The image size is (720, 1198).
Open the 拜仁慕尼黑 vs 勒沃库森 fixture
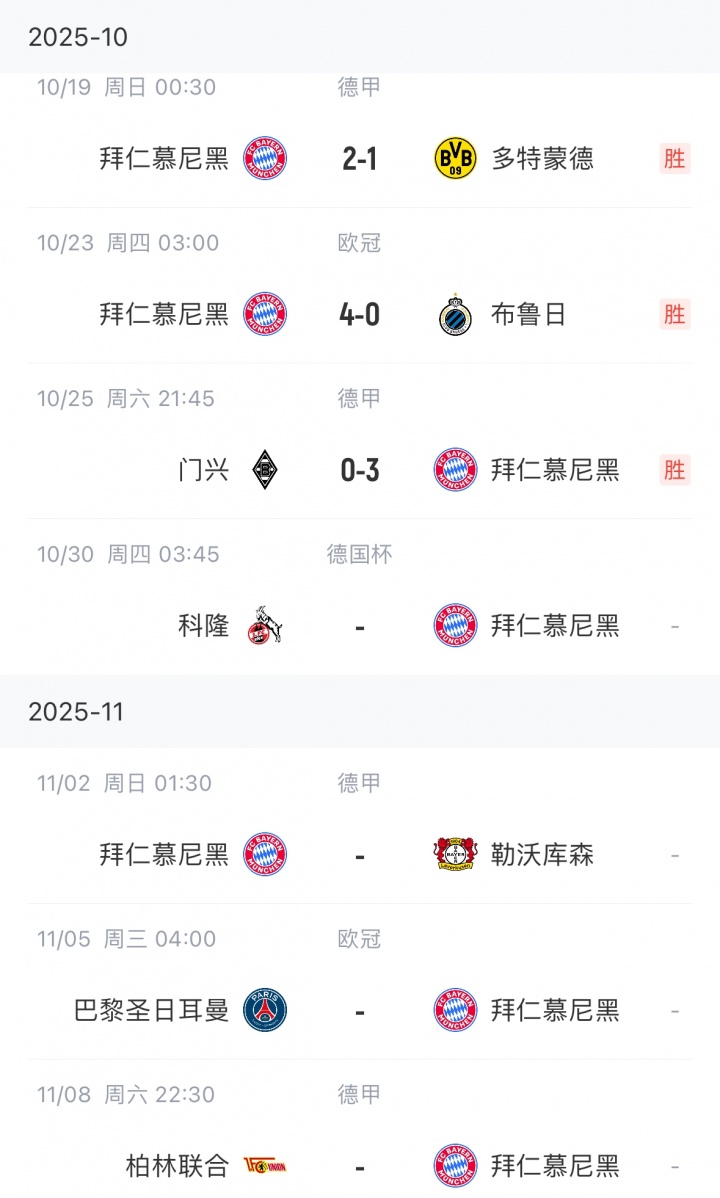(359, 855)
